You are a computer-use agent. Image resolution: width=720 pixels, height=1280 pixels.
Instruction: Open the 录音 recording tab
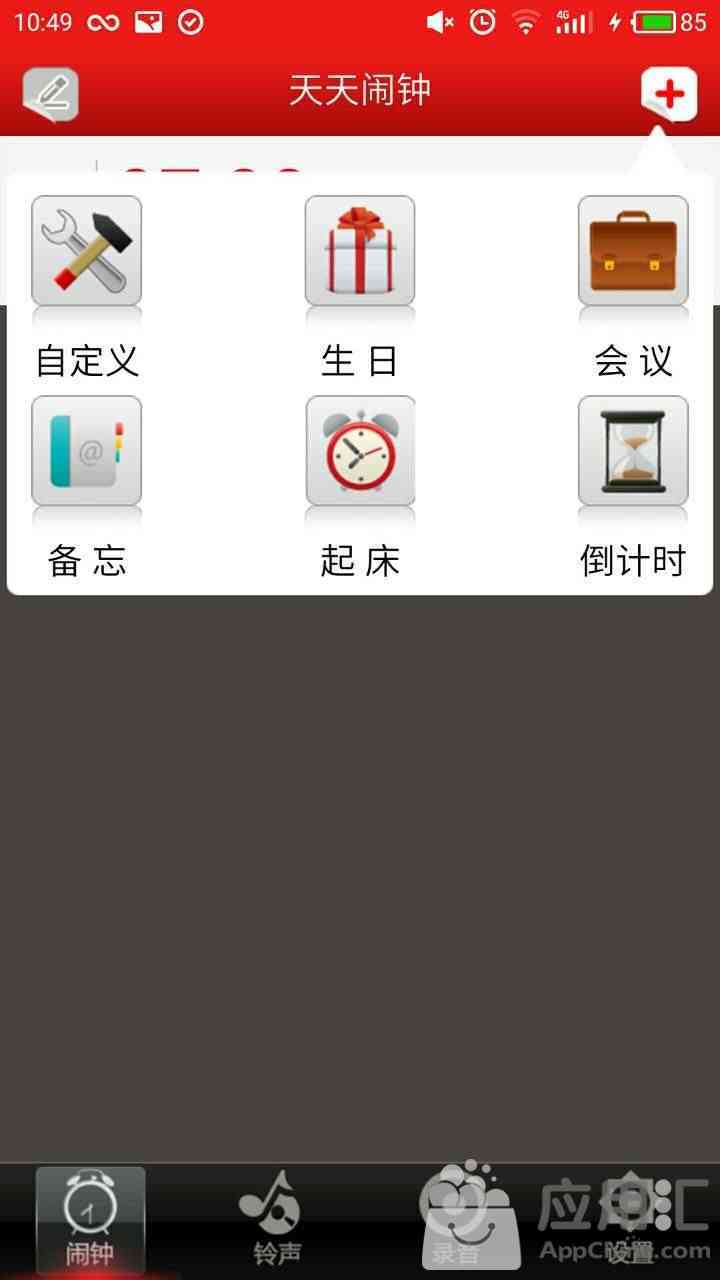[x=455, y=1220]
